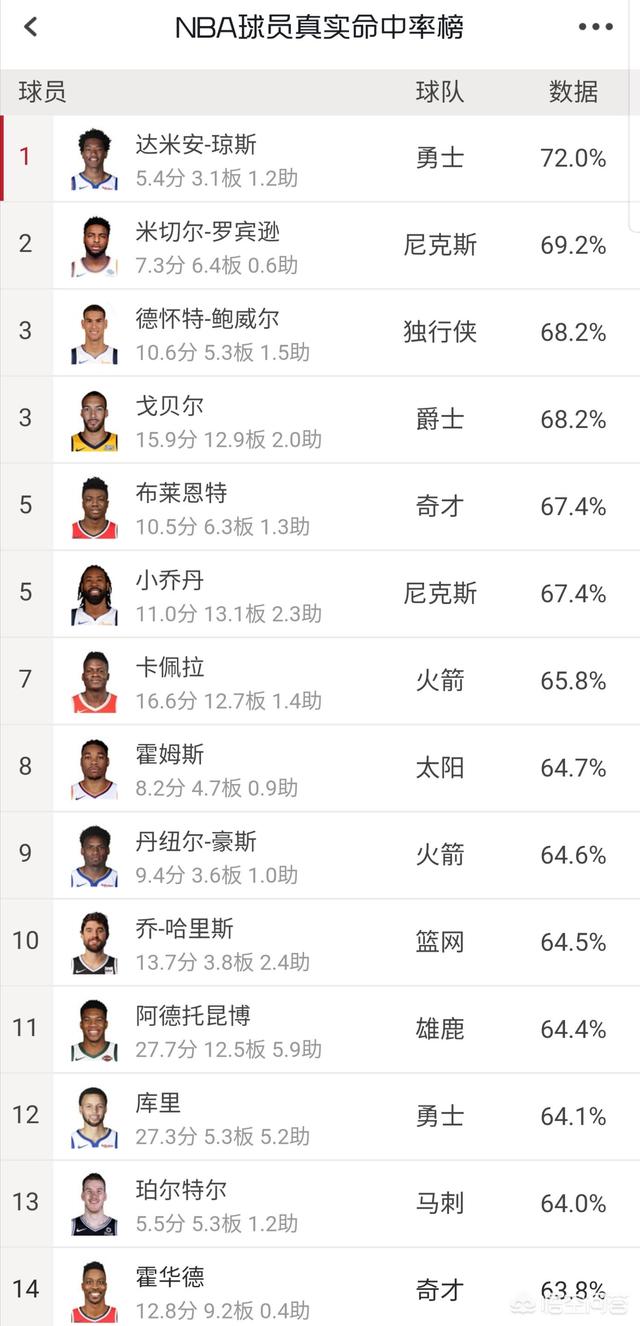Open 达米安-琼斯 player row
640x1326 pixels.
(x=320, y=158)
